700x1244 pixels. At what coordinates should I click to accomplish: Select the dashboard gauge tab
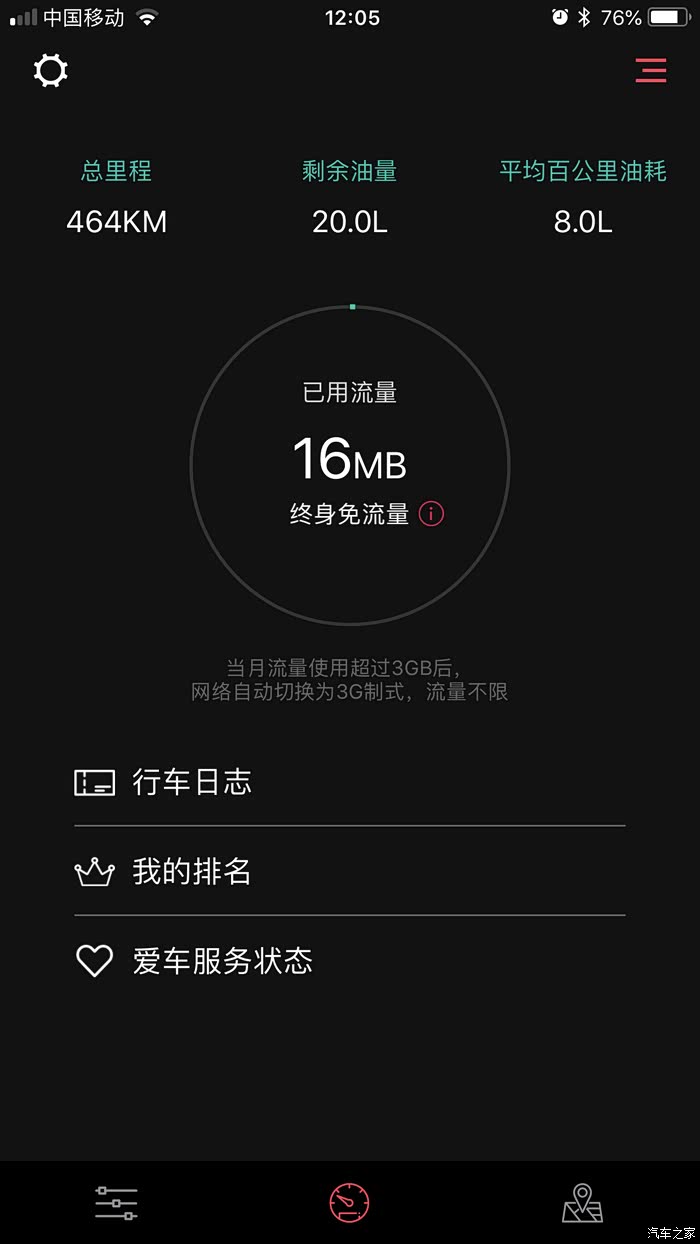tap(350, 1203)
